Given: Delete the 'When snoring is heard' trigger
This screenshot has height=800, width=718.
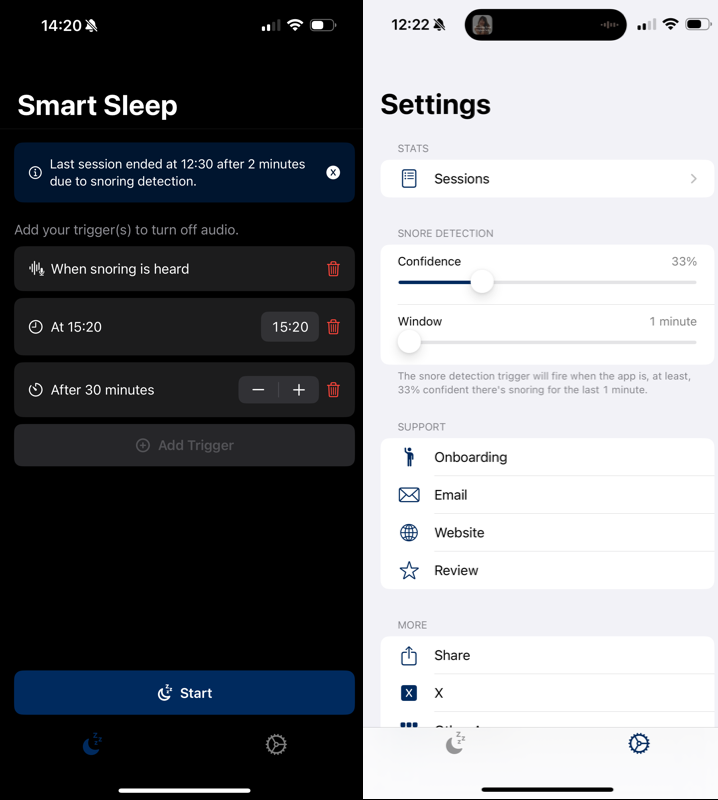Looking at the screenshot, I should (x=334, y=269).
